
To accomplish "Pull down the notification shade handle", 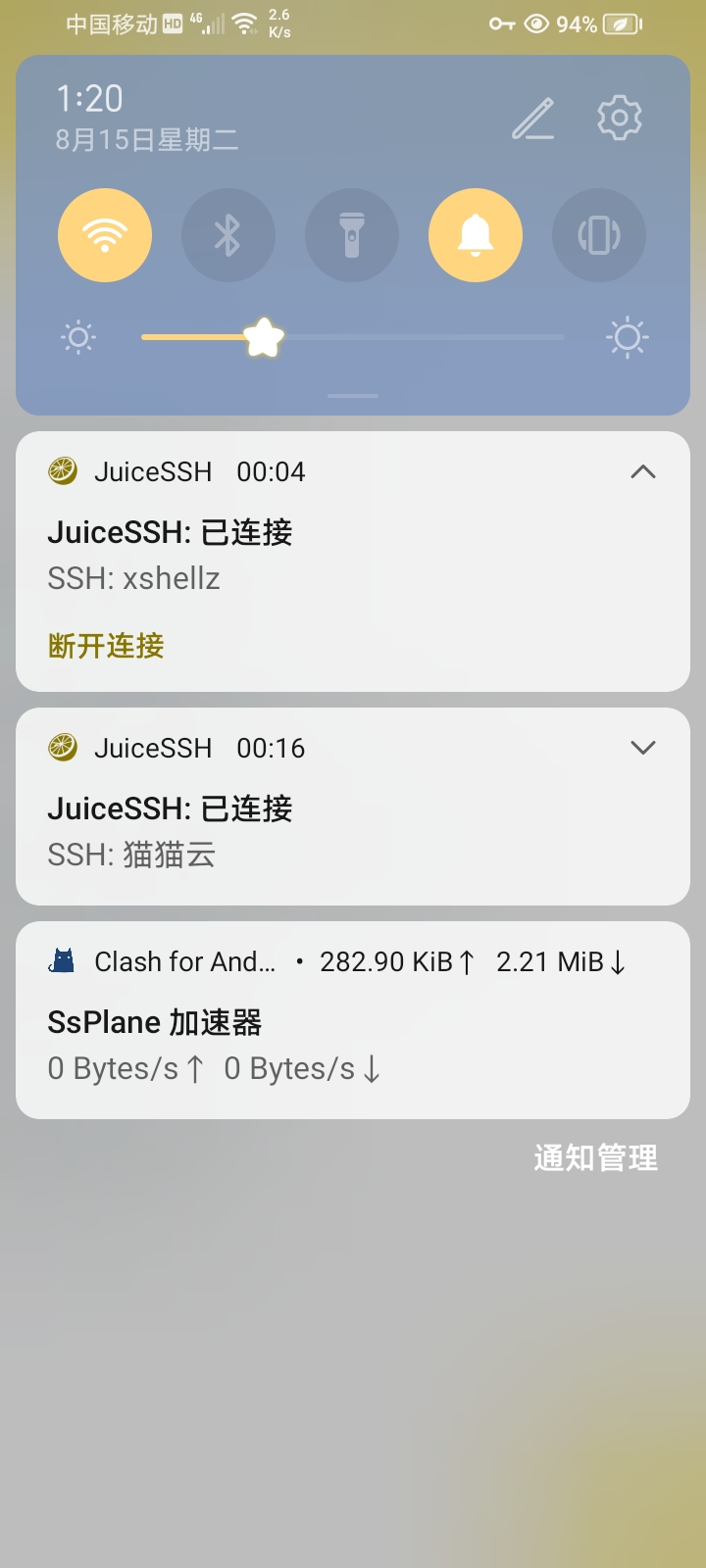I will [352, 395].
